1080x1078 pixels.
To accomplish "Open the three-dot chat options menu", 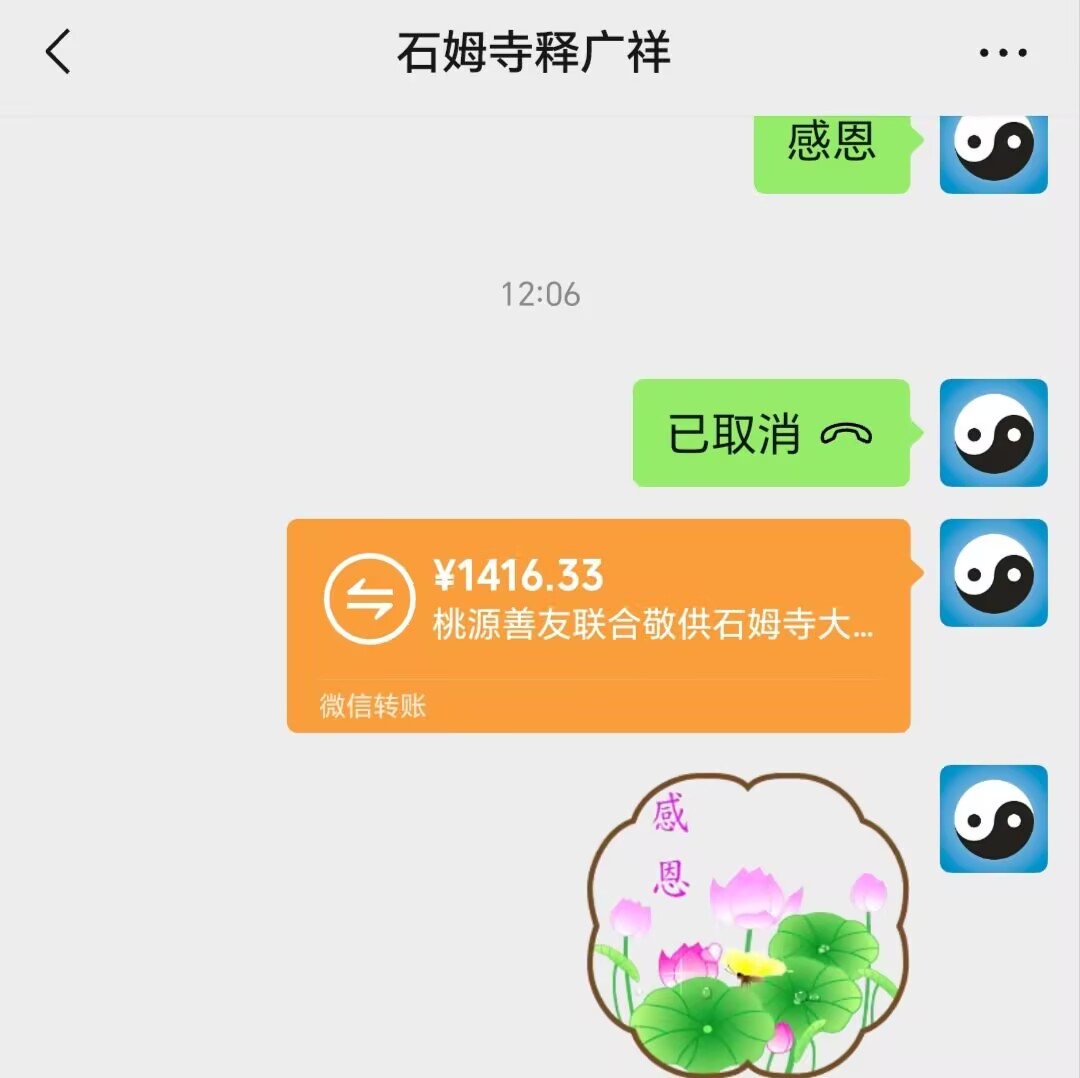I will coord(1003,53).
